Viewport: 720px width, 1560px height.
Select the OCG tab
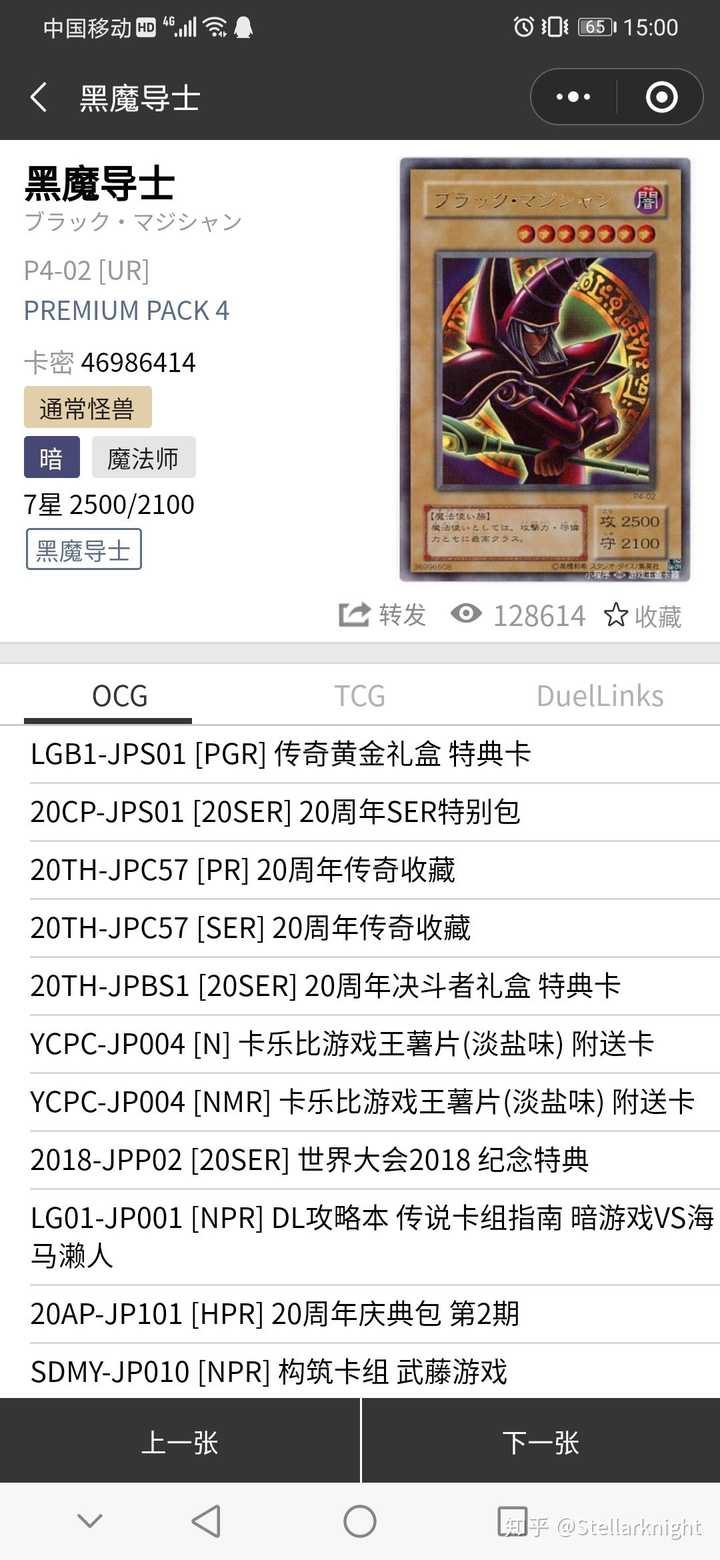119,696
